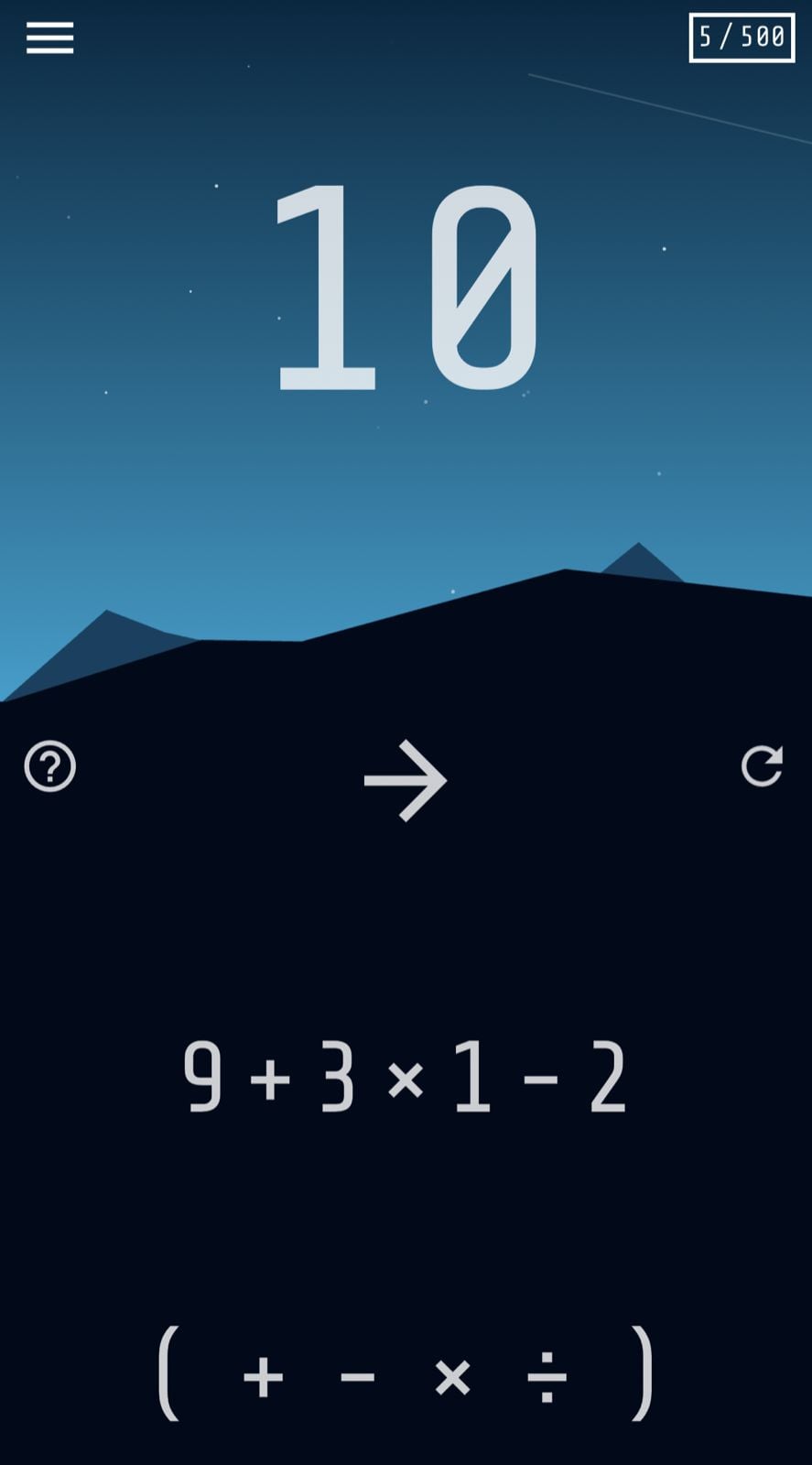
Task: Tap the times sign between 3 and 1
Action: [x=406, y=1080]
